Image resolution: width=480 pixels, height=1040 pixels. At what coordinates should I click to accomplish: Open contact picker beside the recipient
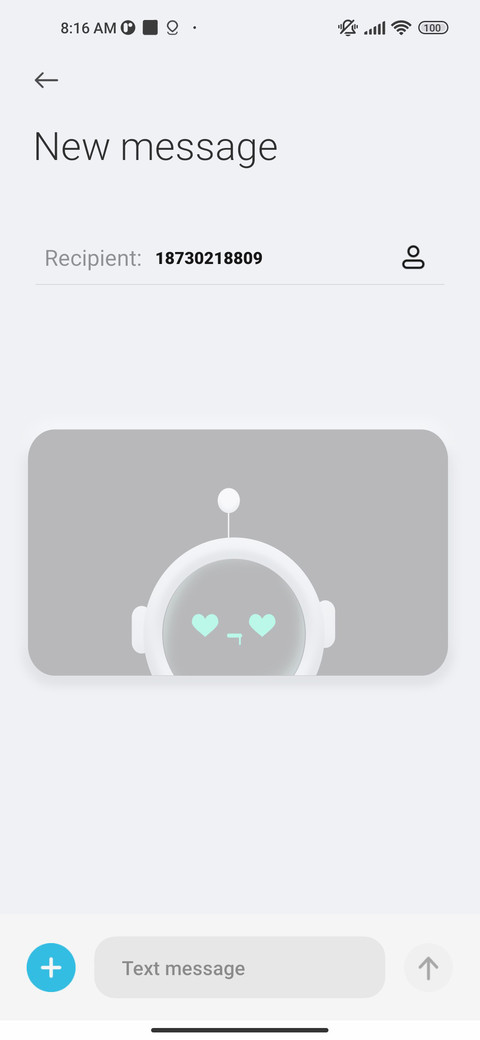coord(413,257)
